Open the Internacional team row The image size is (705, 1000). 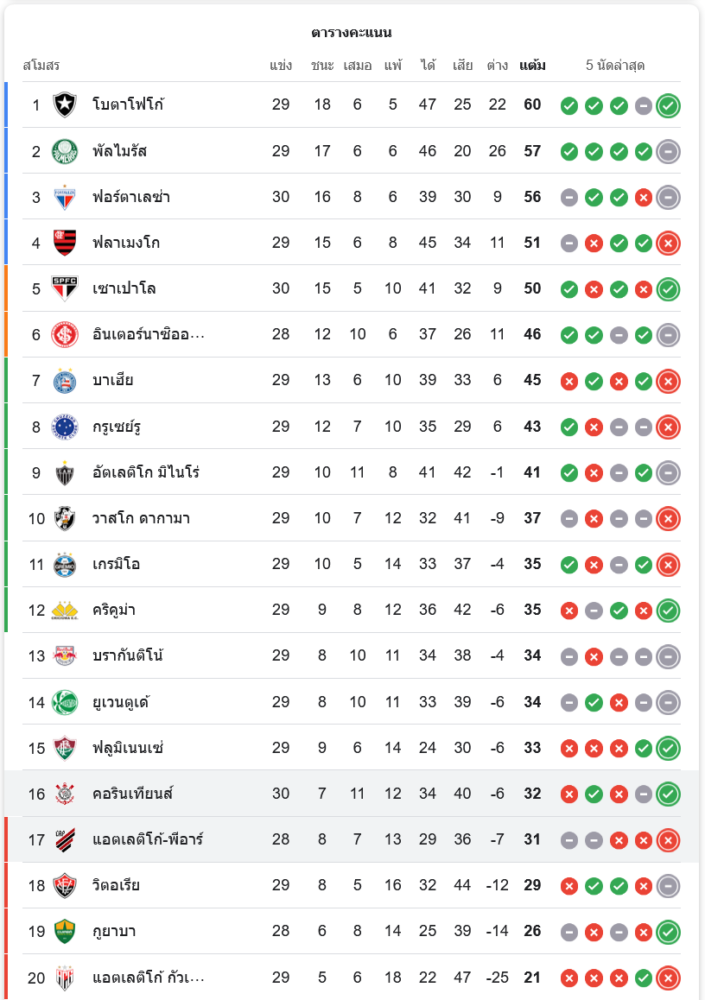(148, 335)
